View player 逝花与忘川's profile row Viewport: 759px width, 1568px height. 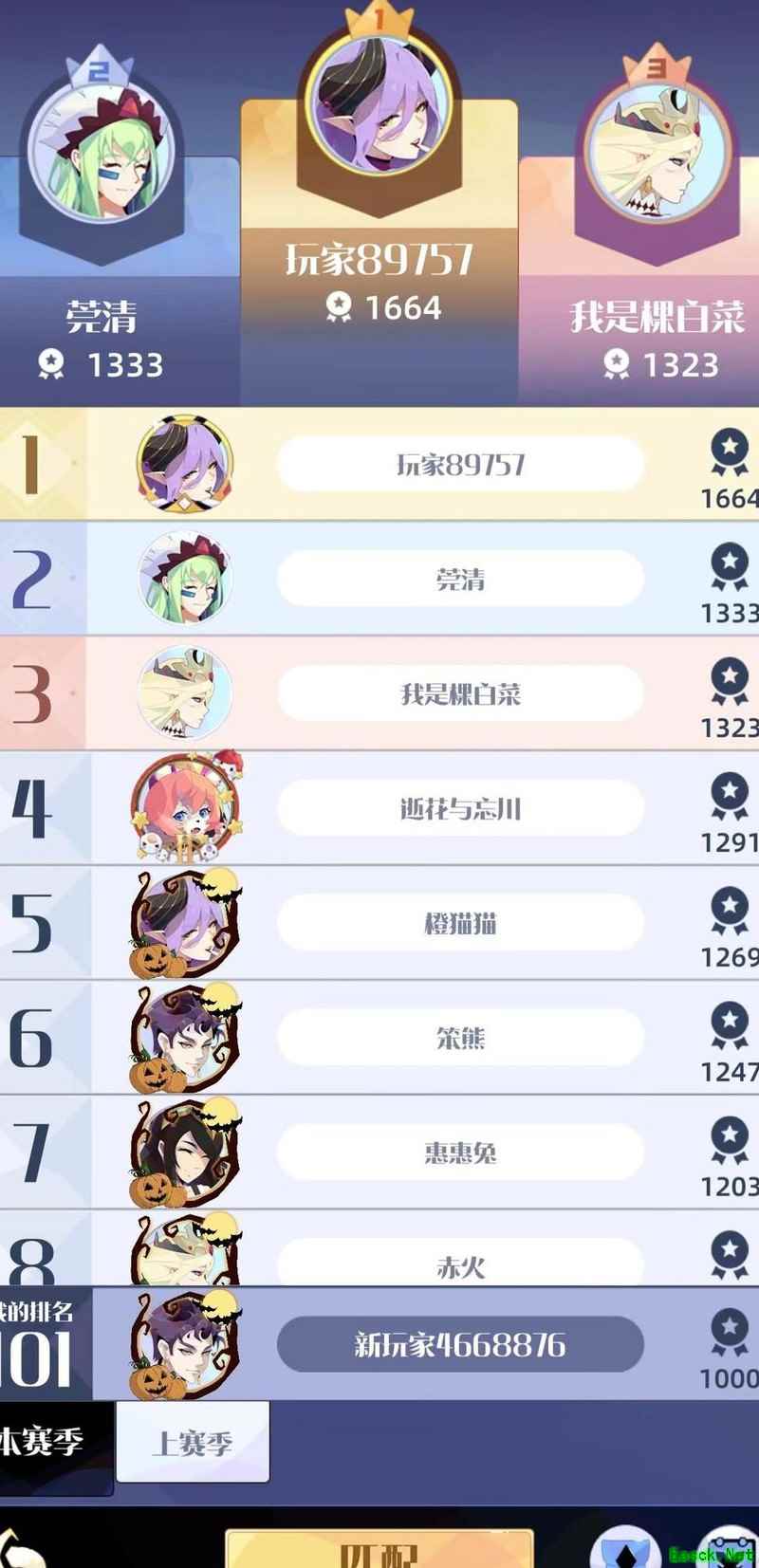(460, 808)
